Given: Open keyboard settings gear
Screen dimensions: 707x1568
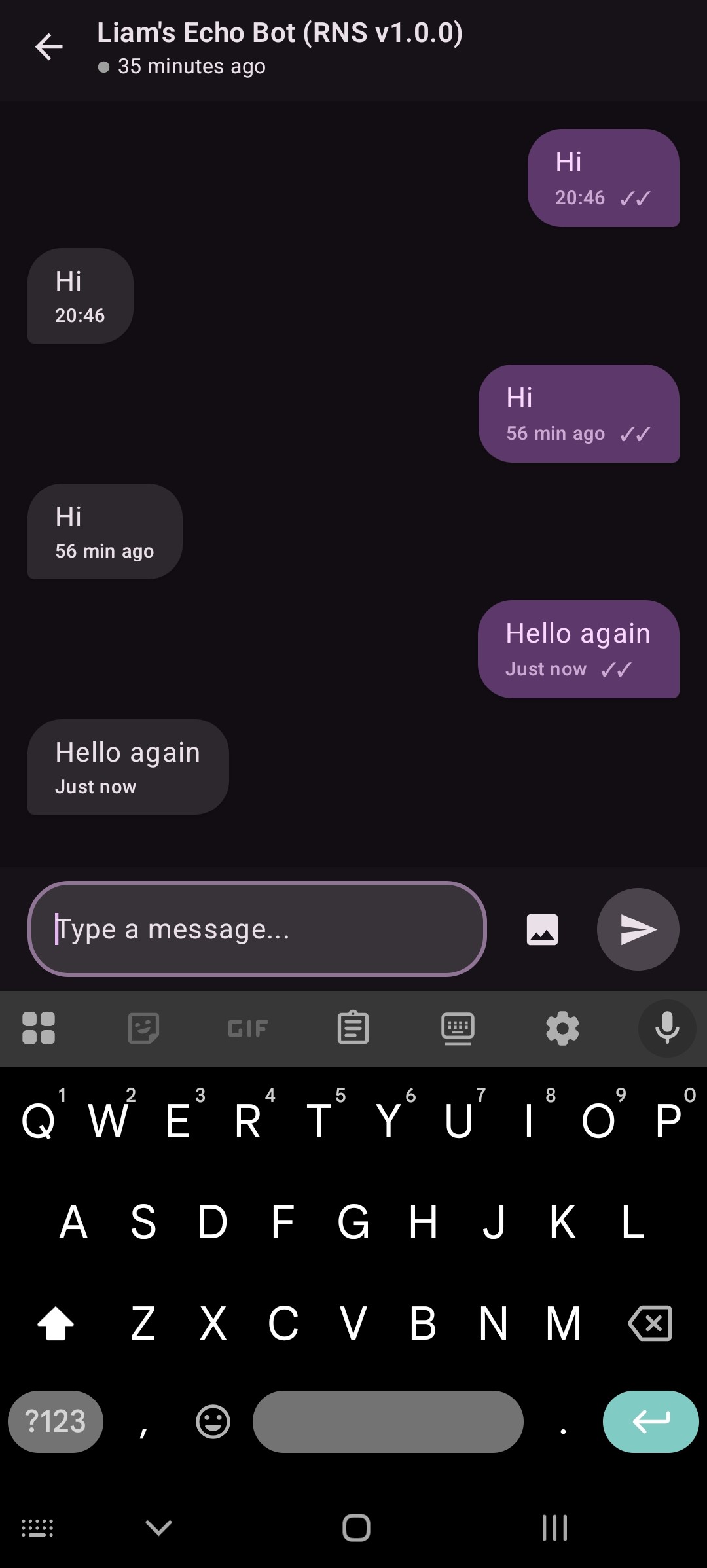Looking at the screenshot, I should pyautogui.click(x=562, y=1028).
